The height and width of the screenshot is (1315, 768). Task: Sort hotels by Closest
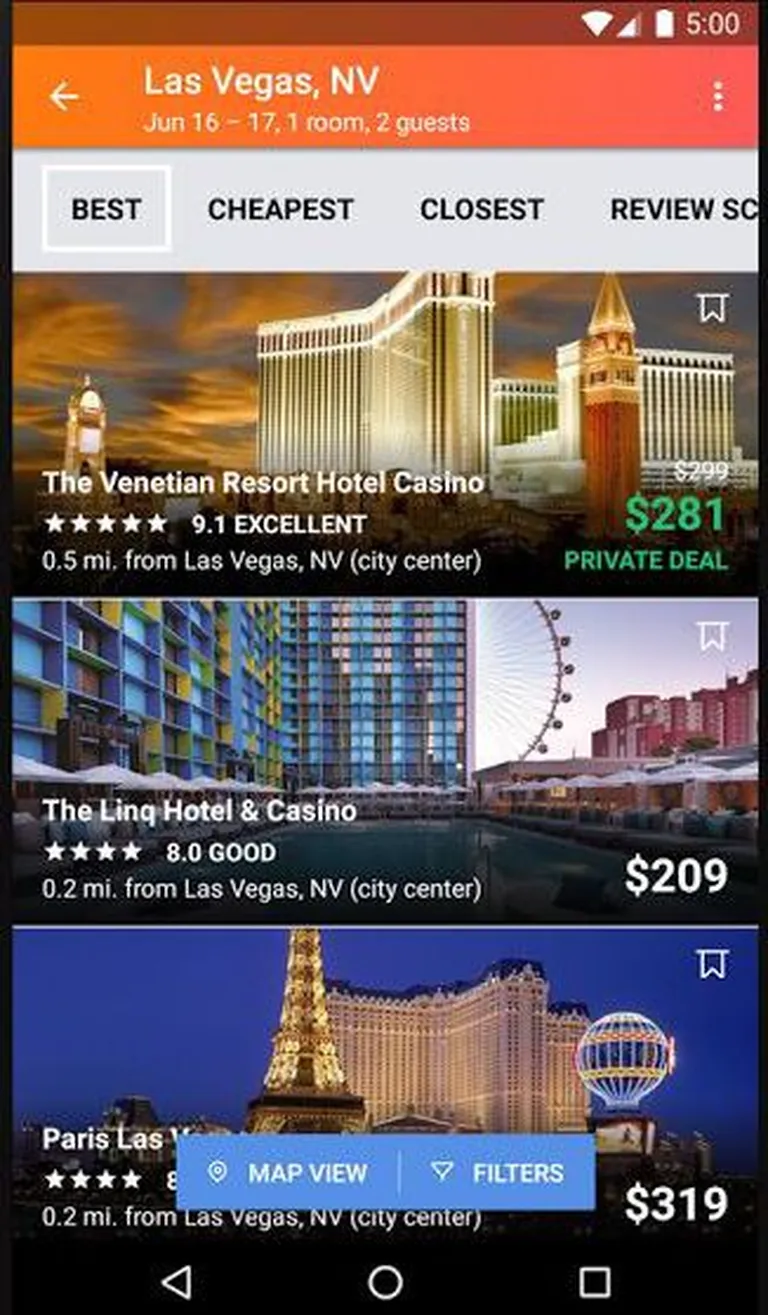pos(481,209)
